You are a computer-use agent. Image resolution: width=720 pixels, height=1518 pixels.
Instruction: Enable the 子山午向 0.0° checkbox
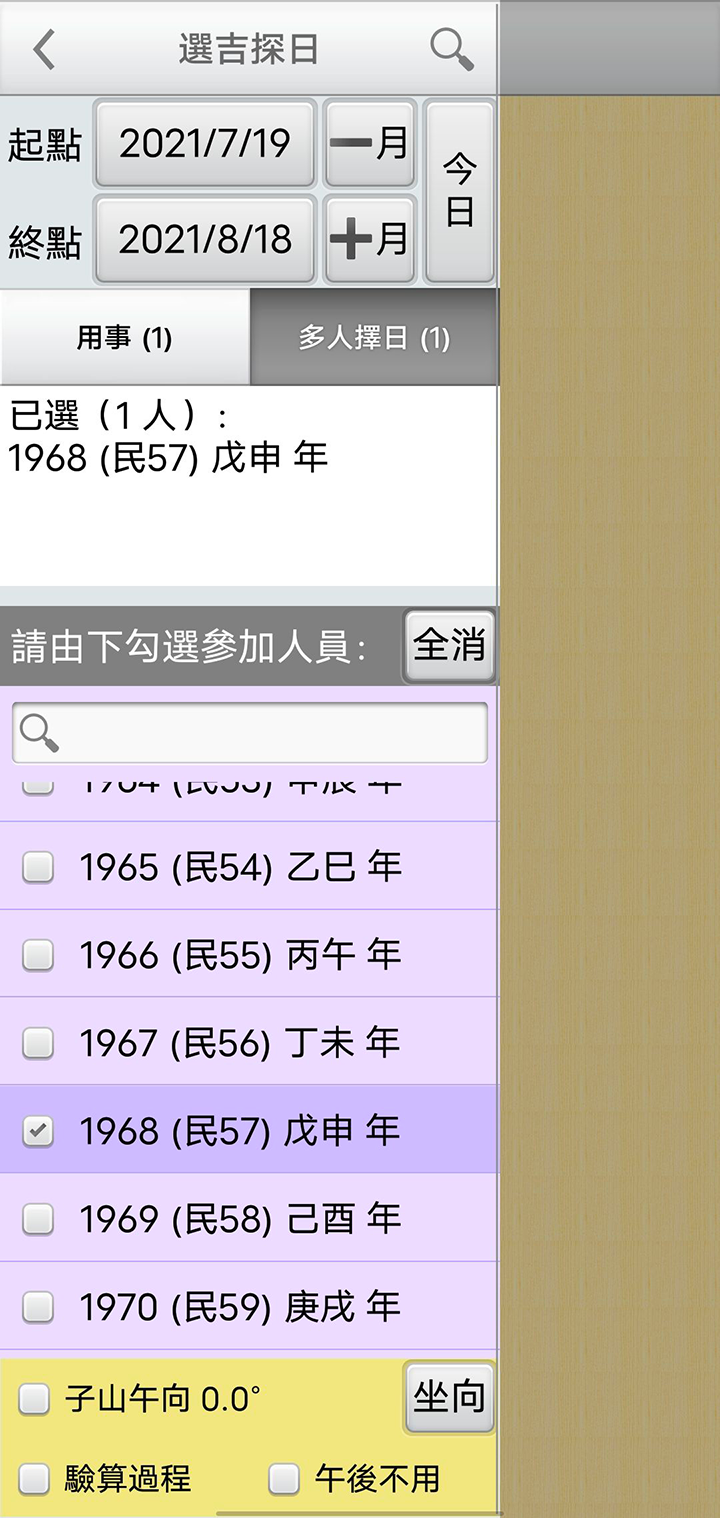tap(34, 1399)
